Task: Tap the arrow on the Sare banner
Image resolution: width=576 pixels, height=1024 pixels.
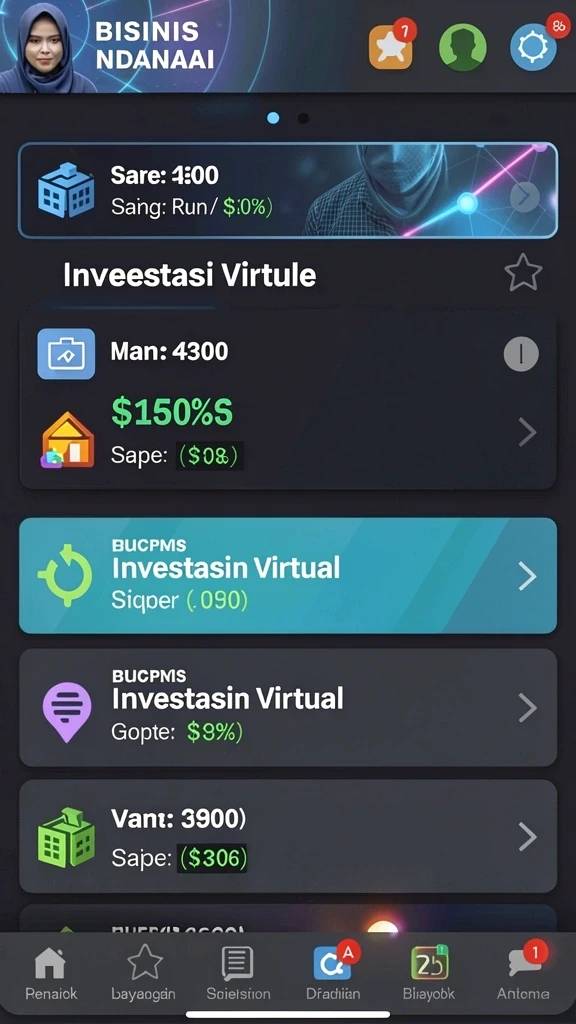Action: click(x=524, y=196)
